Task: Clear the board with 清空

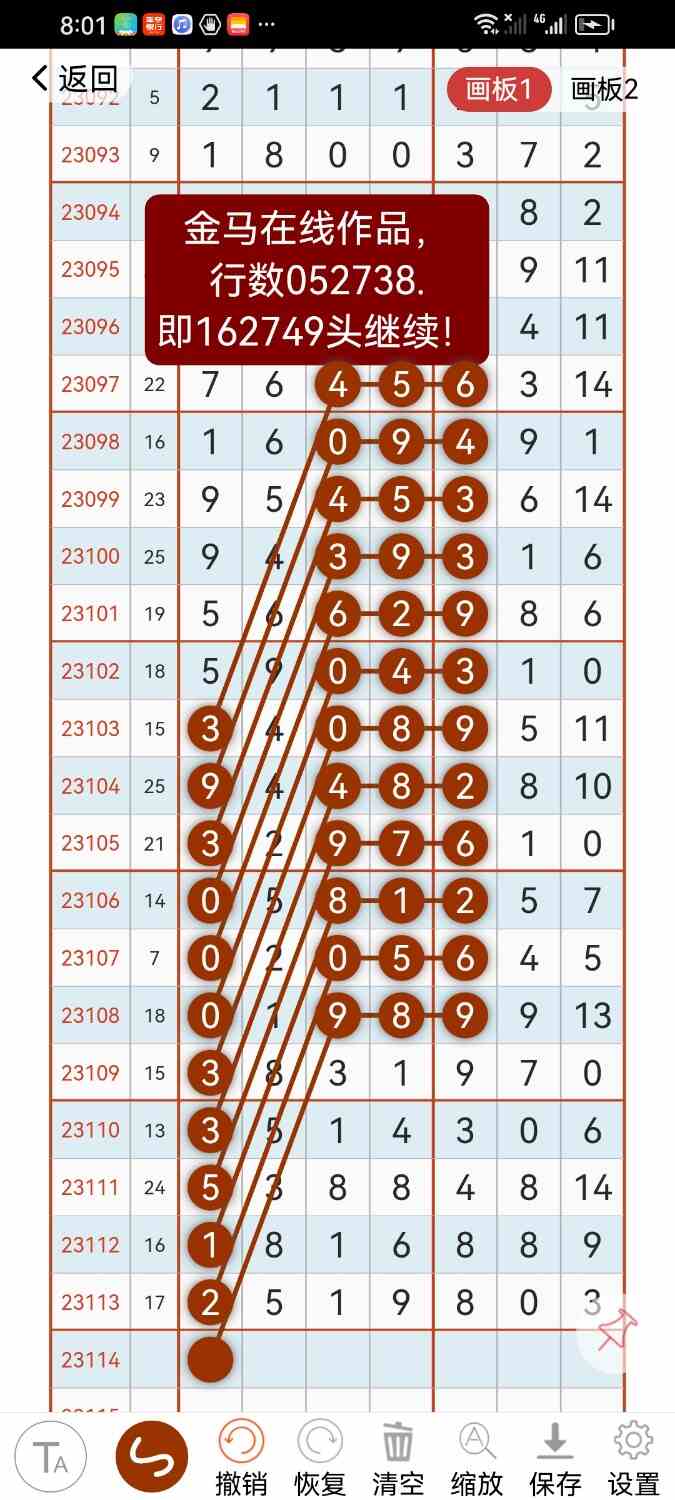Action: [398, 1458]
